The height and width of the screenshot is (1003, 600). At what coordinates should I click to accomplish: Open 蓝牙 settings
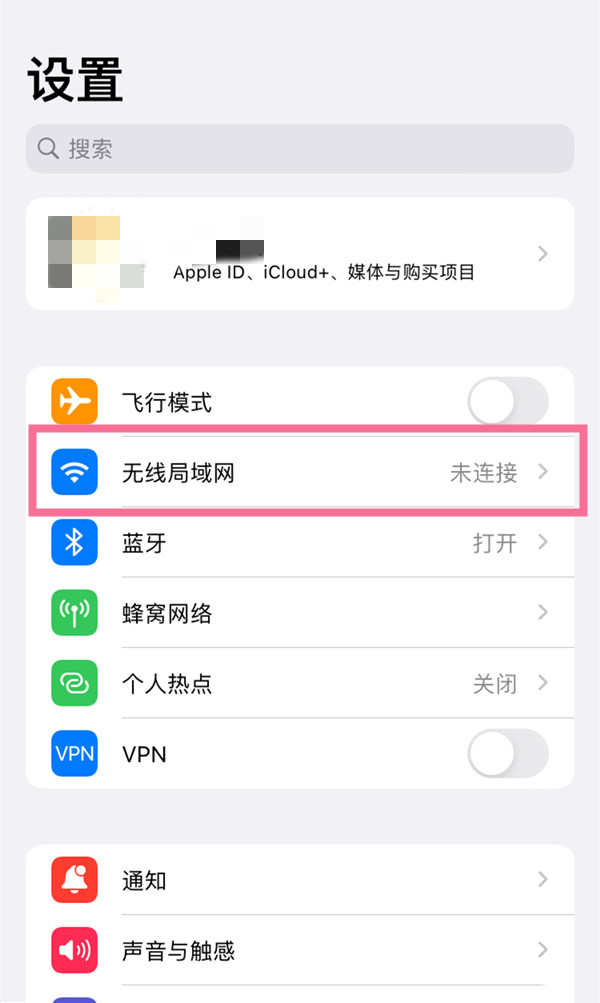[x=300, y=543]
